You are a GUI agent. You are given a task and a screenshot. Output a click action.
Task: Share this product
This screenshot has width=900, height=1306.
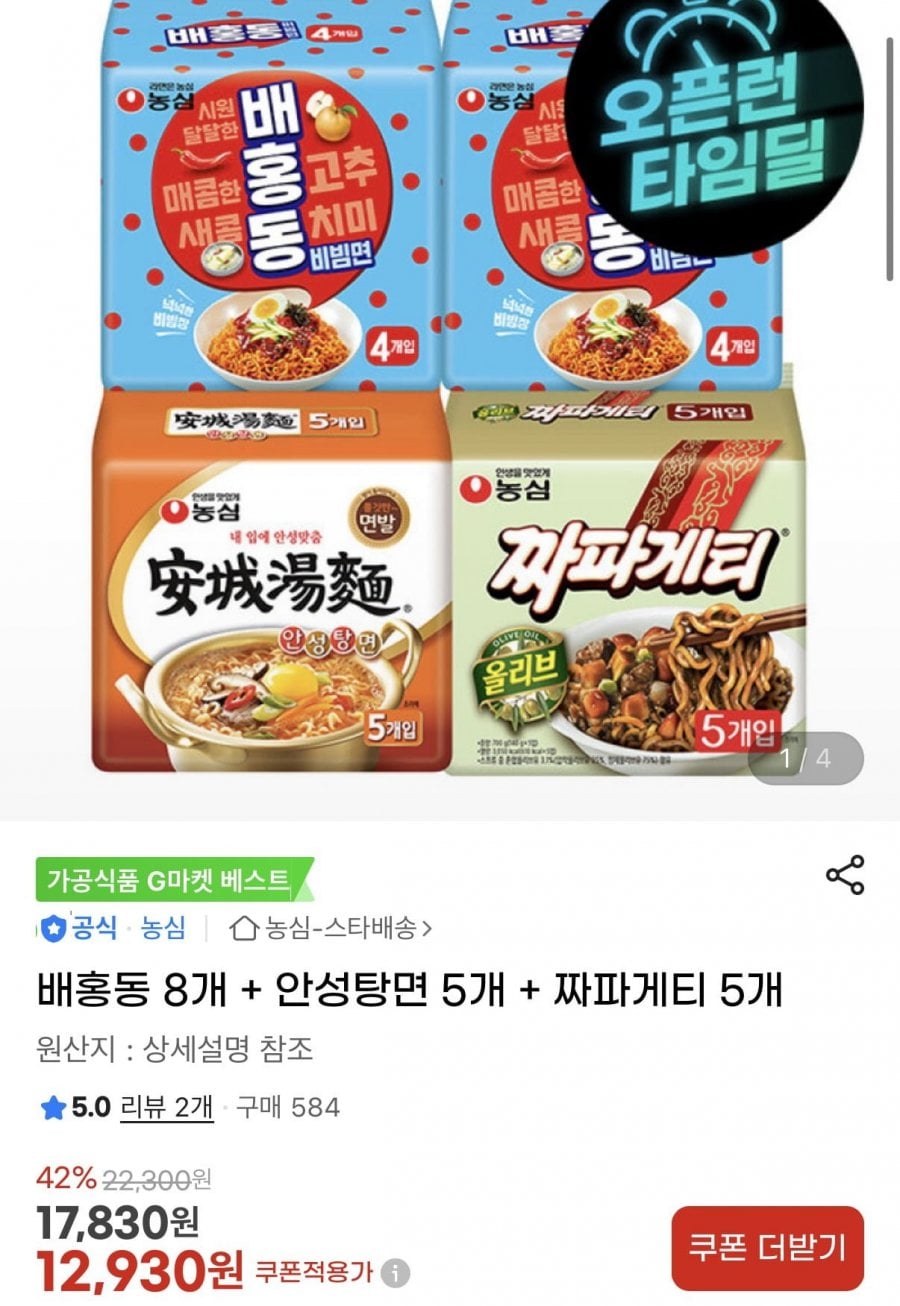point(844,875)
